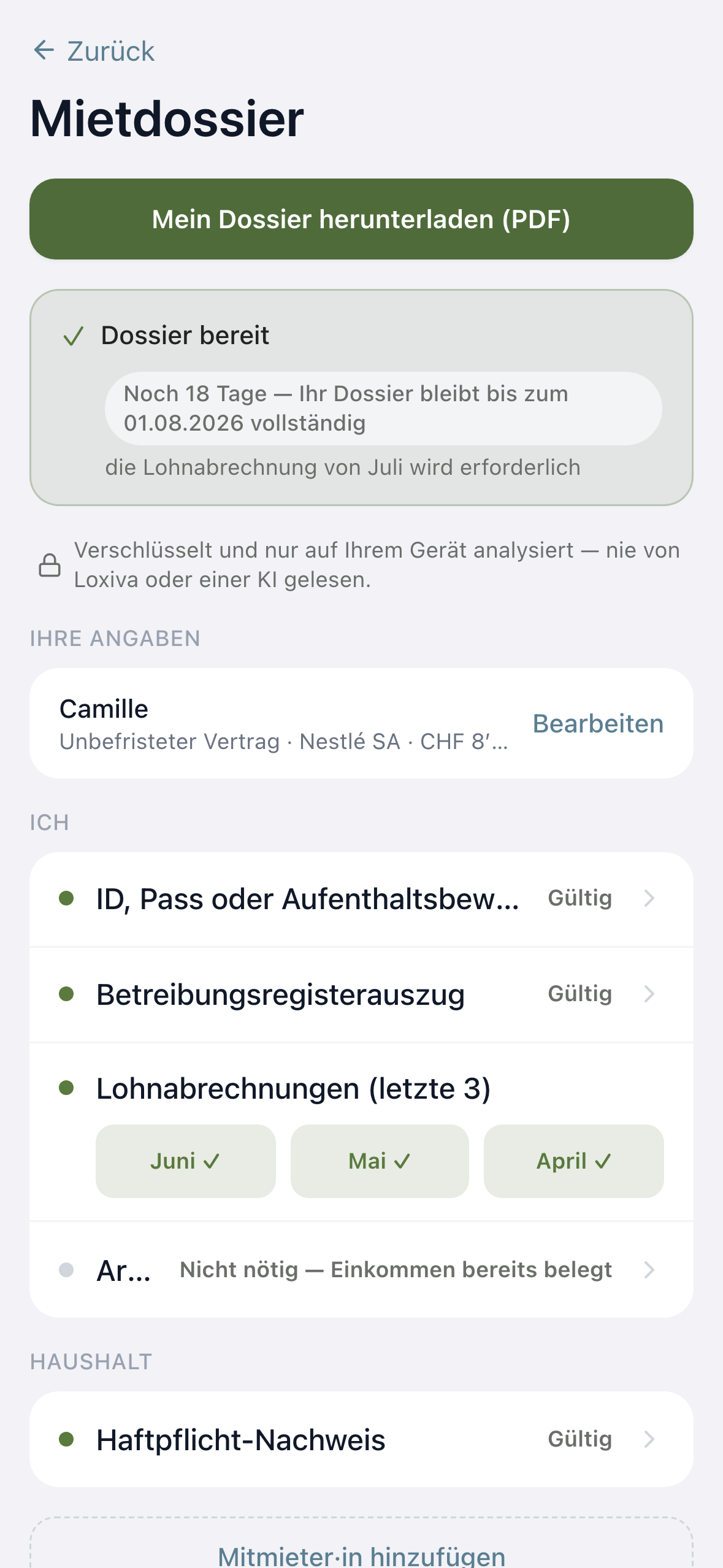Open the ID, Pass oder Aufenthaltsbewilligung row

point(361,899)
